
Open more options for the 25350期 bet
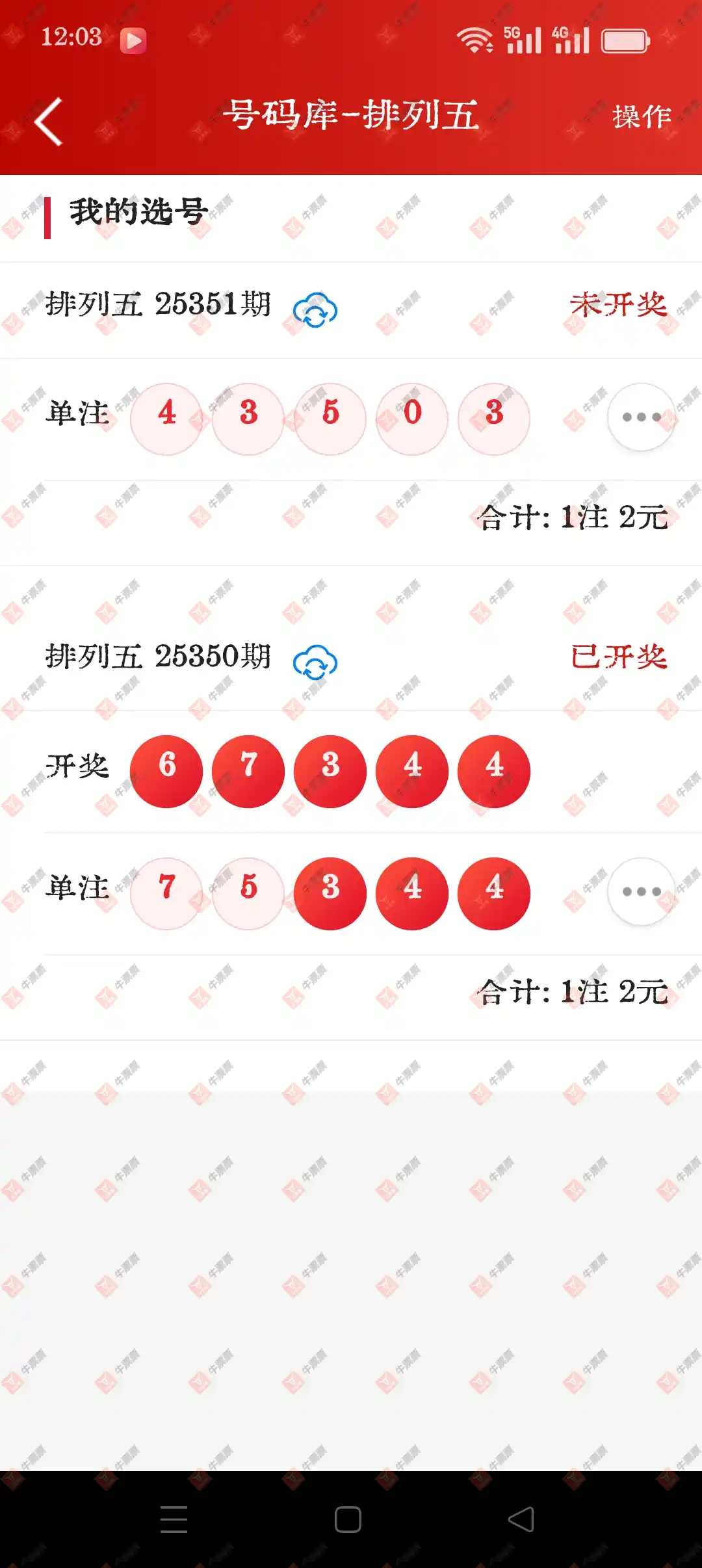641,892
